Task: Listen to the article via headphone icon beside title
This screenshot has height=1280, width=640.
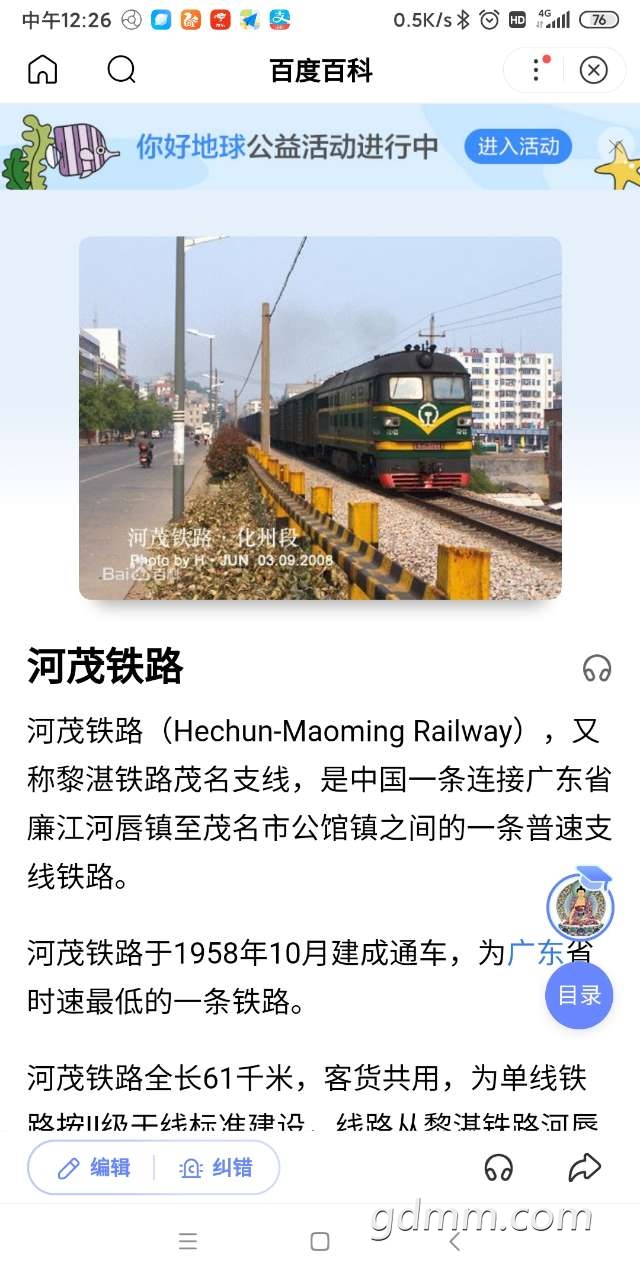Action: (597, 668)
